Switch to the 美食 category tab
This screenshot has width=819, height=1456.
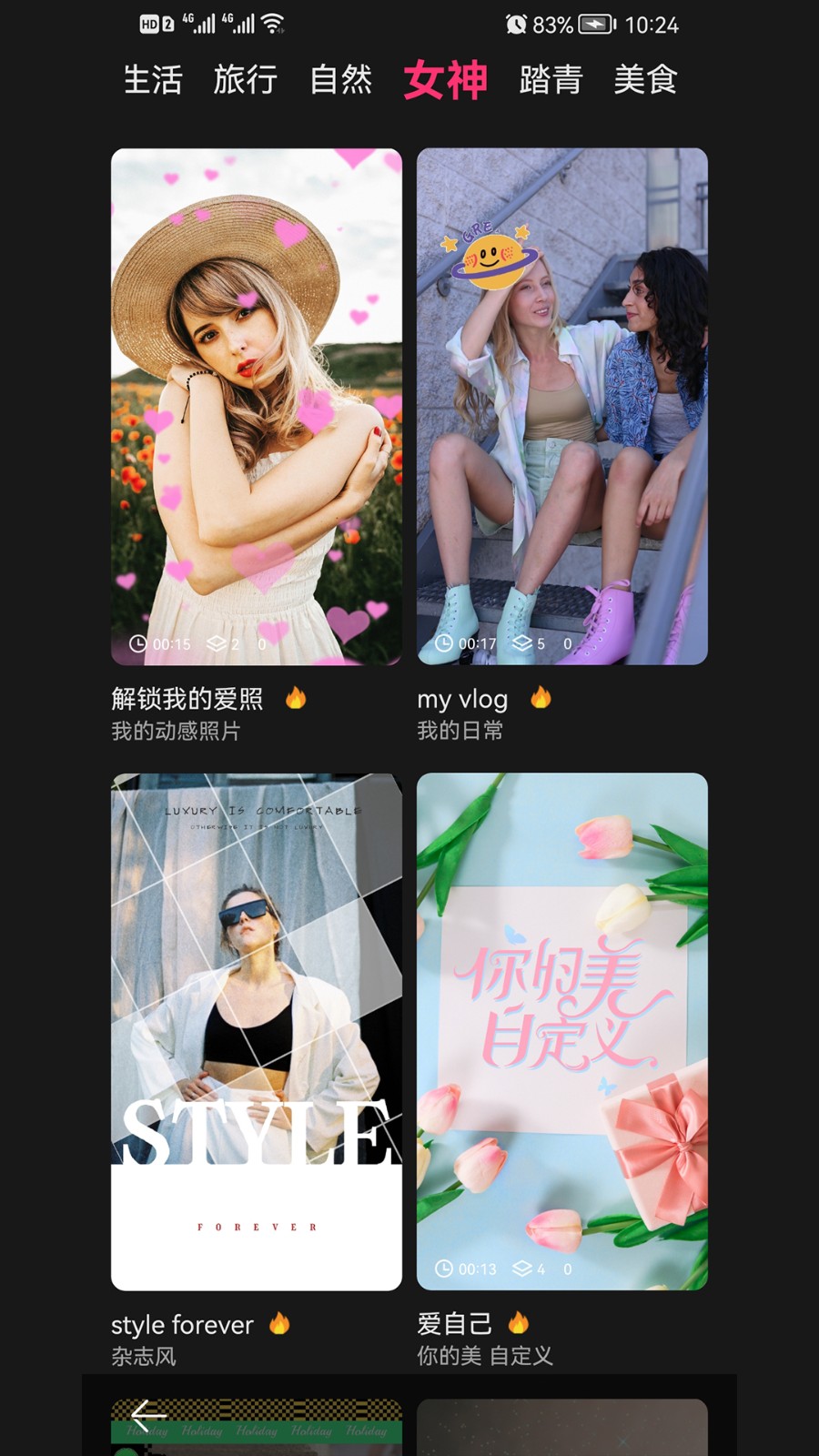tap(646, 82)
